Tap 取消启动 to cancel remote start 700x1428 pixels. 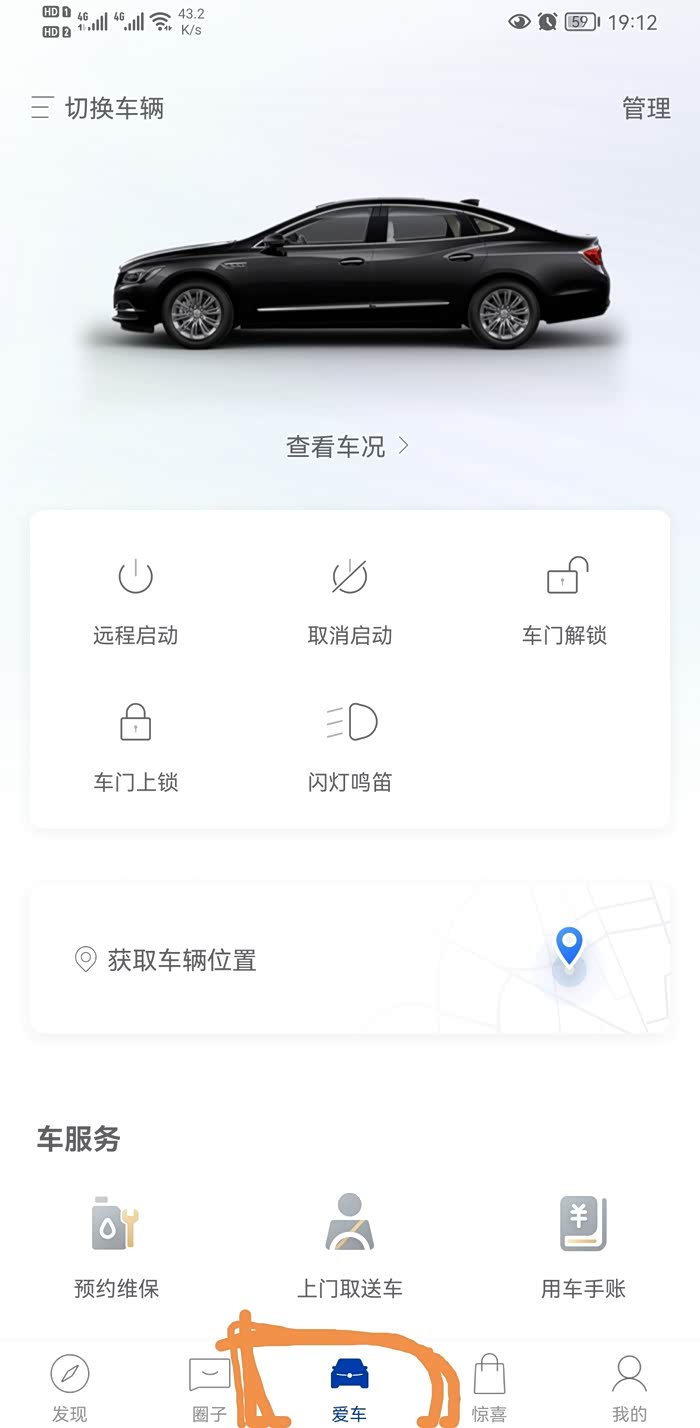[x=349, y=600]
